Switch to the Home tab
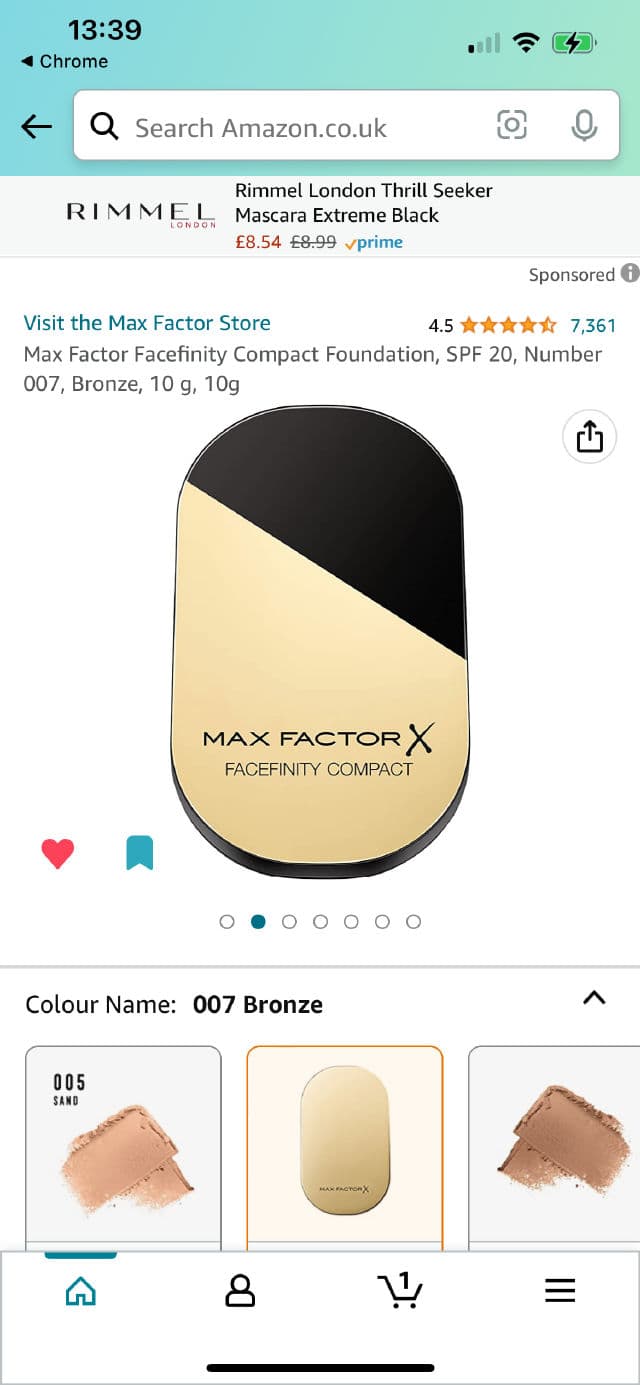This screenshot has width=640, height=1385. click(80, 1291)
